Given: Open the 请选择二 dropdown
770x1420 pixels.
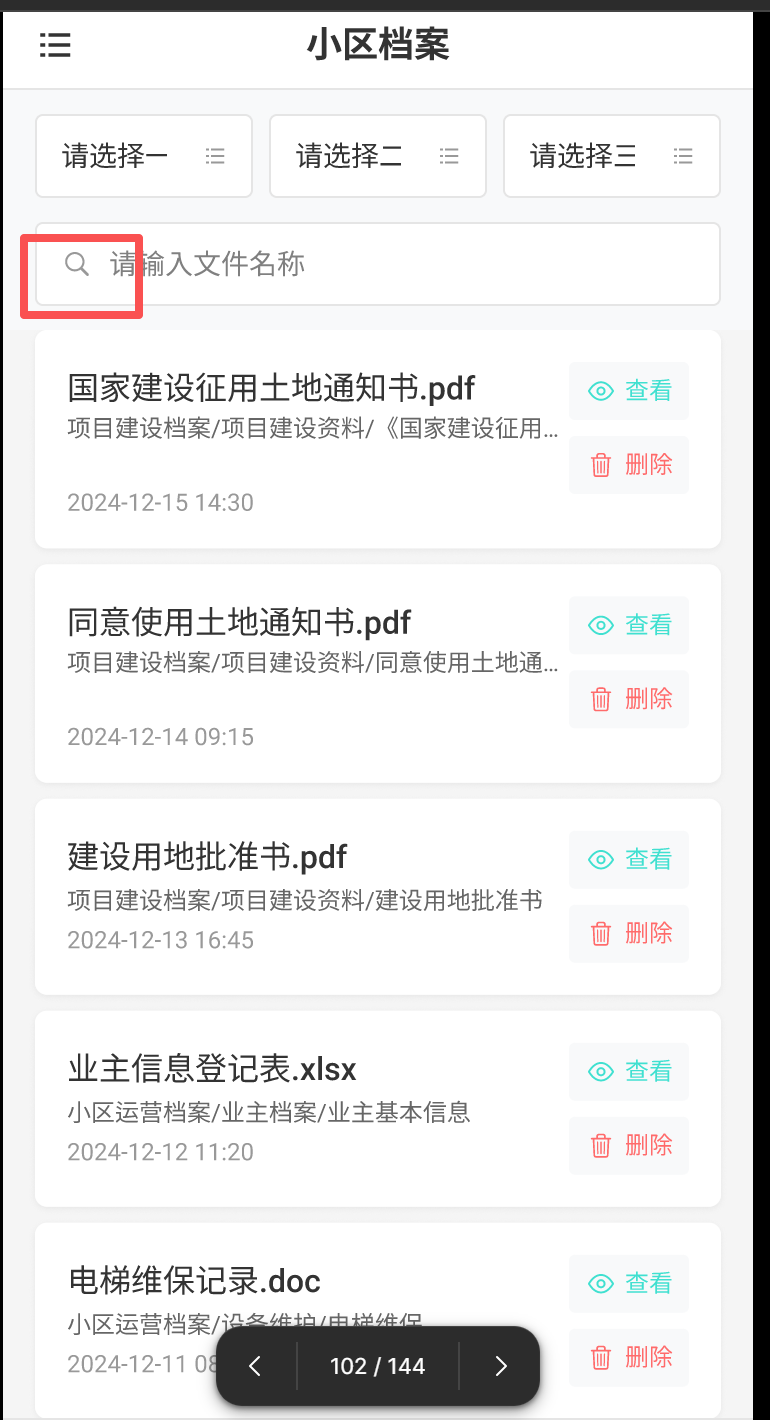Looking at the screenshot, I should [x=377, y=156].
